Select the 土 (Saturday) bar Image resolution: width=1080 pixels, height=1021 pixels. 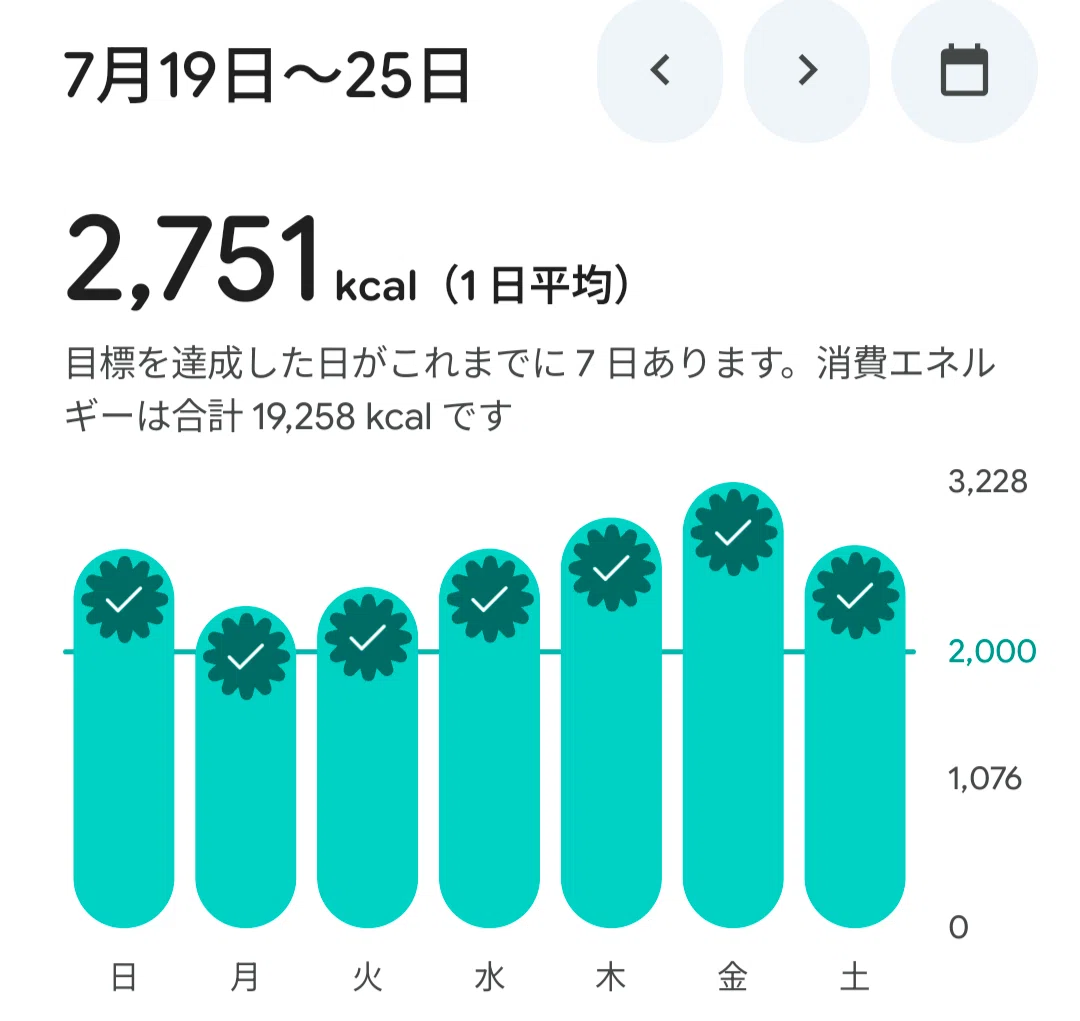[x=855, y=736]
